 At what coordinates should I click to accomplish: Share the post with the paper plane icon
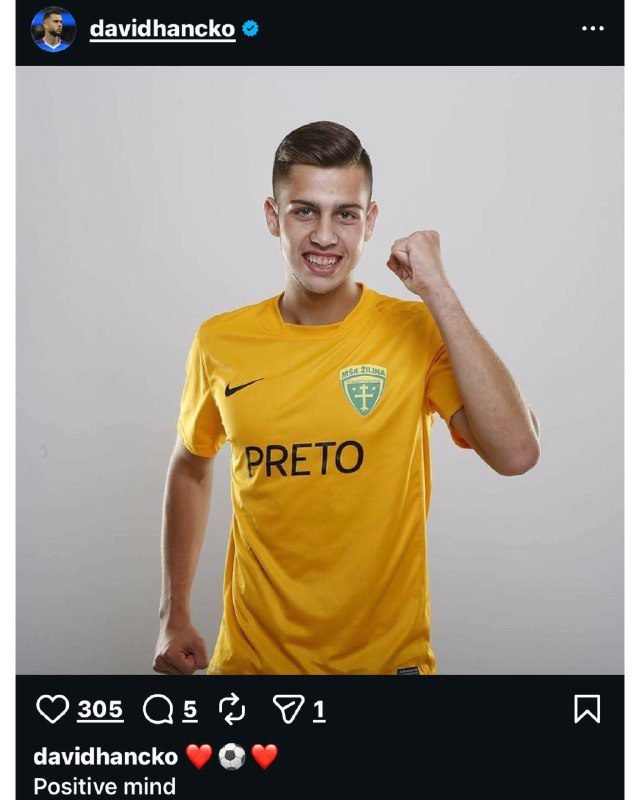coord(288,710)
